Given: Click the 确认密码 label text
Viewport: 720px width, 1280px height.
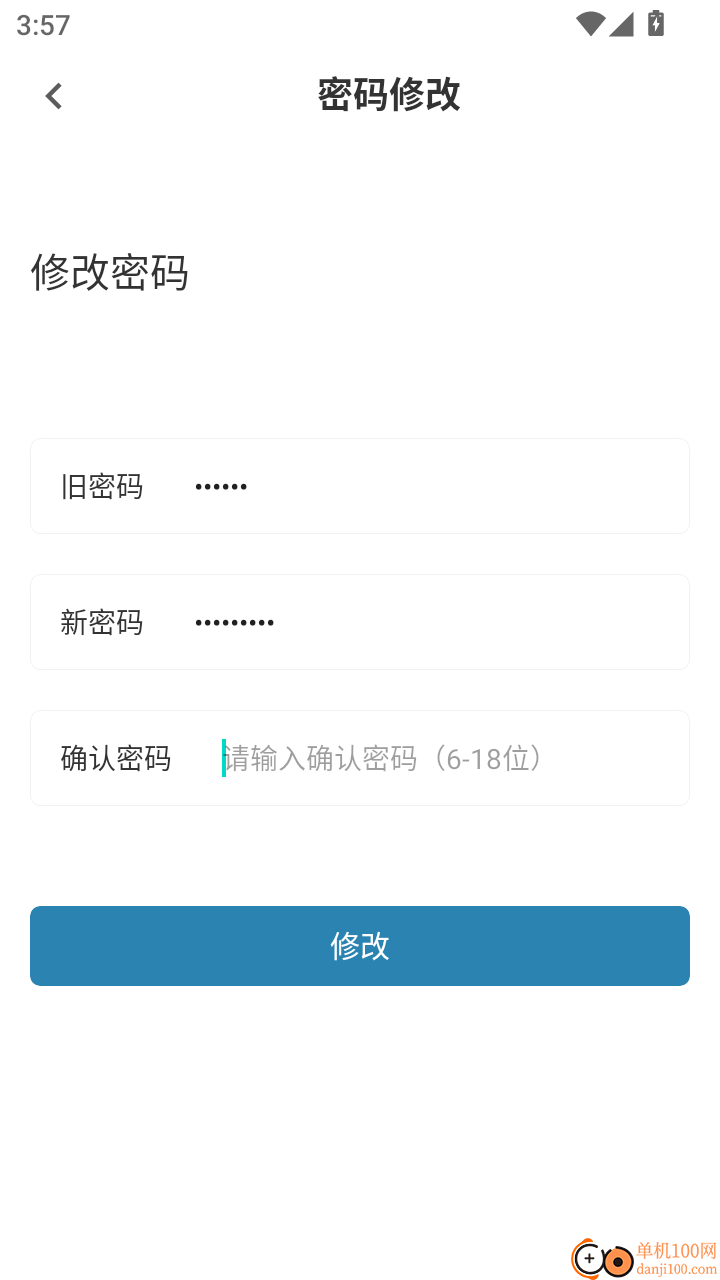Looking at the screenshot, I should pyautogui.click(x=115, y=758).
